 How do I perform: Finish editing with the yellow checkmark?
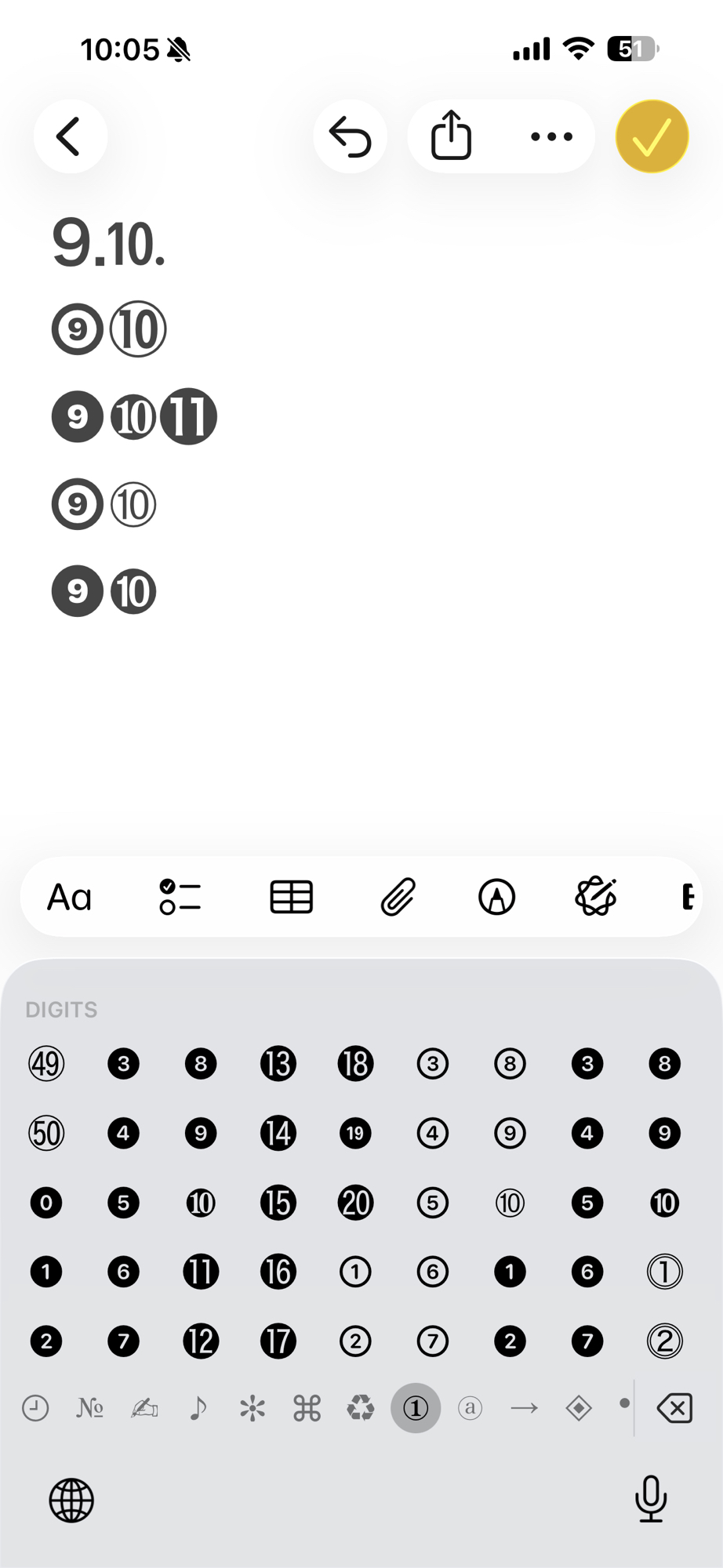tap(652, 136)
